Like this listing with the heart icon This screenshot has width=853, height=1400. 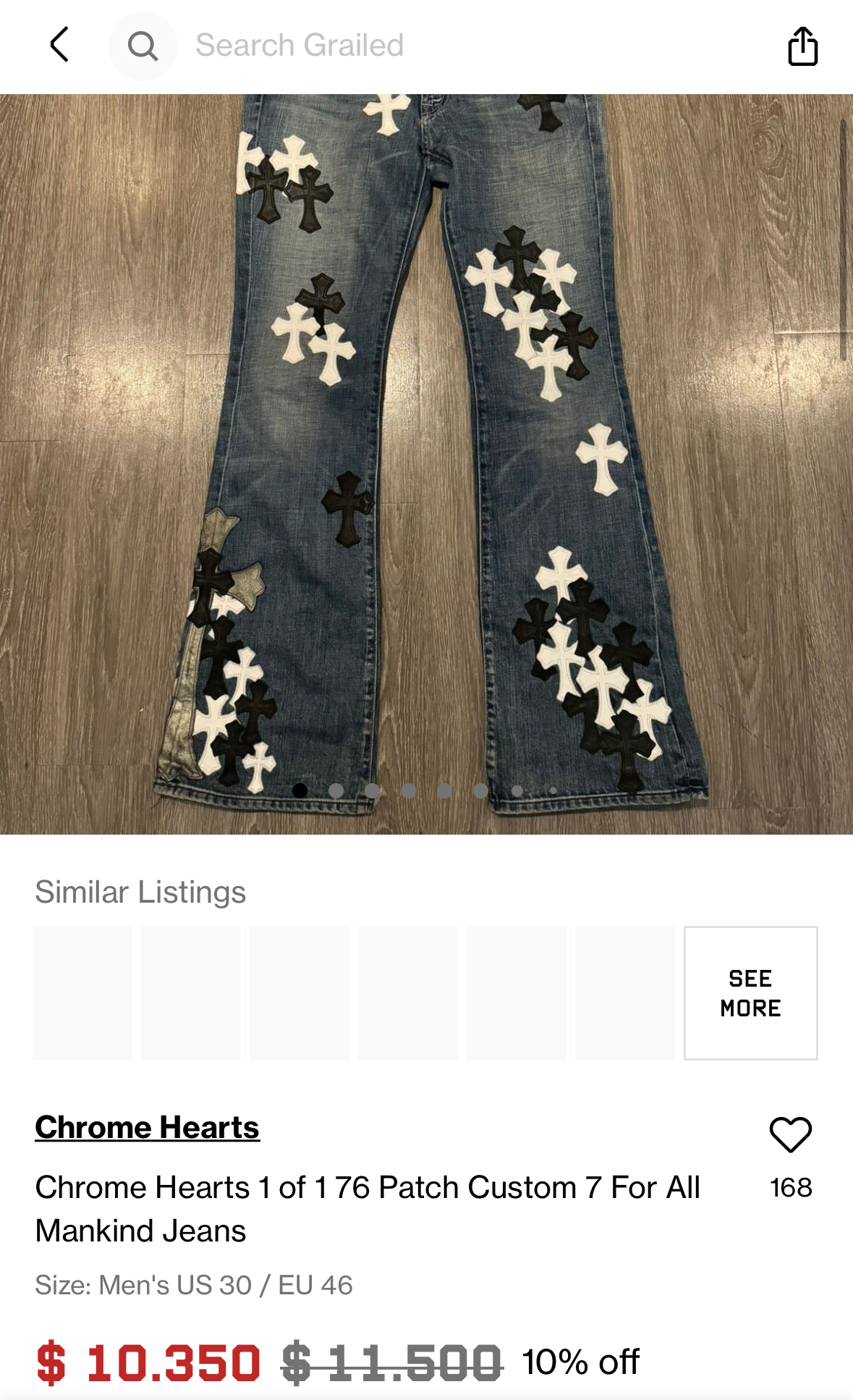tap(790, 1134)
